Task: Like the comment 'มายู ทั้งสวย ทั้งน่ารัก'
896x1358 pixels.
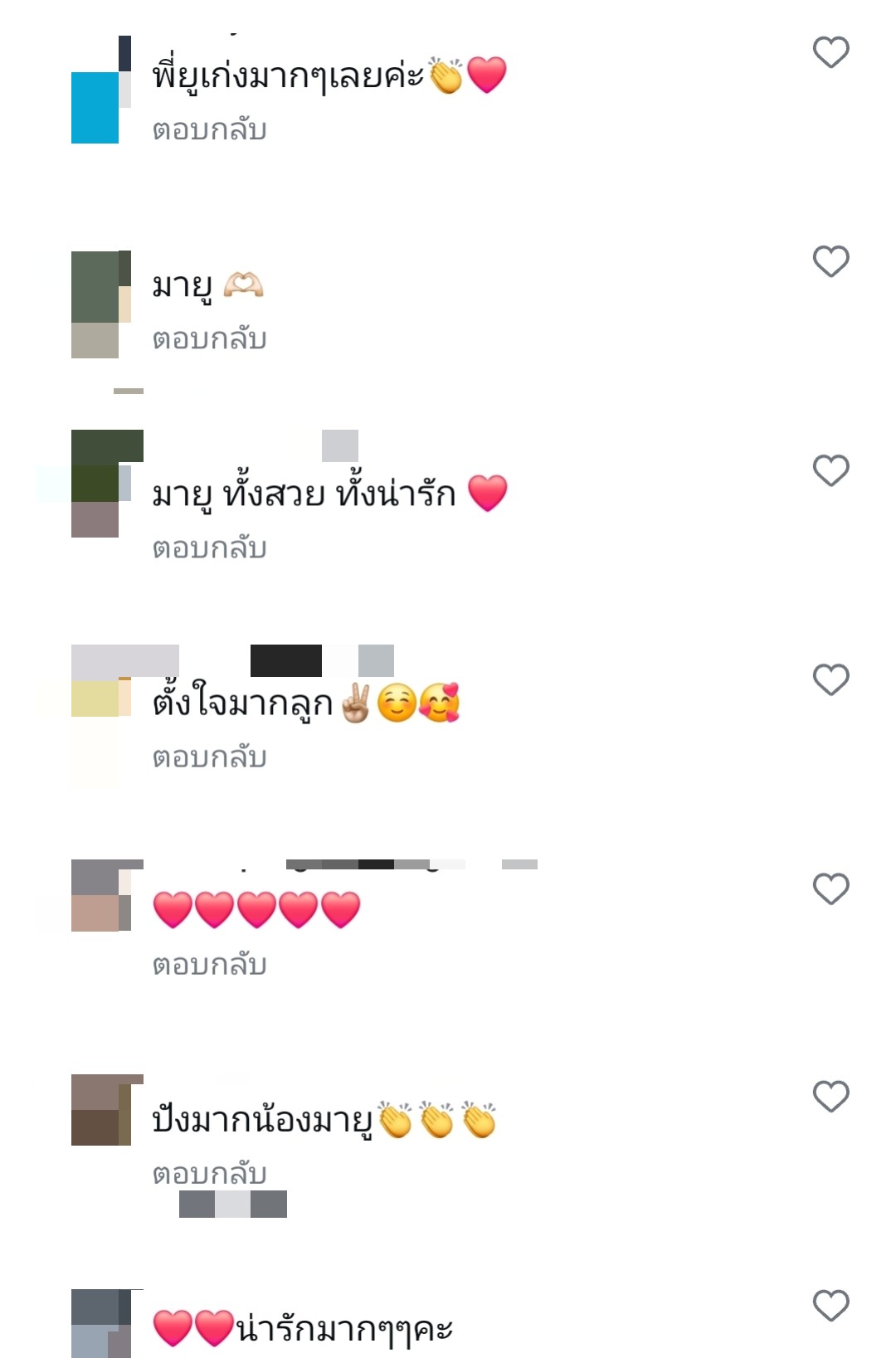Action: tap(830, 470)
